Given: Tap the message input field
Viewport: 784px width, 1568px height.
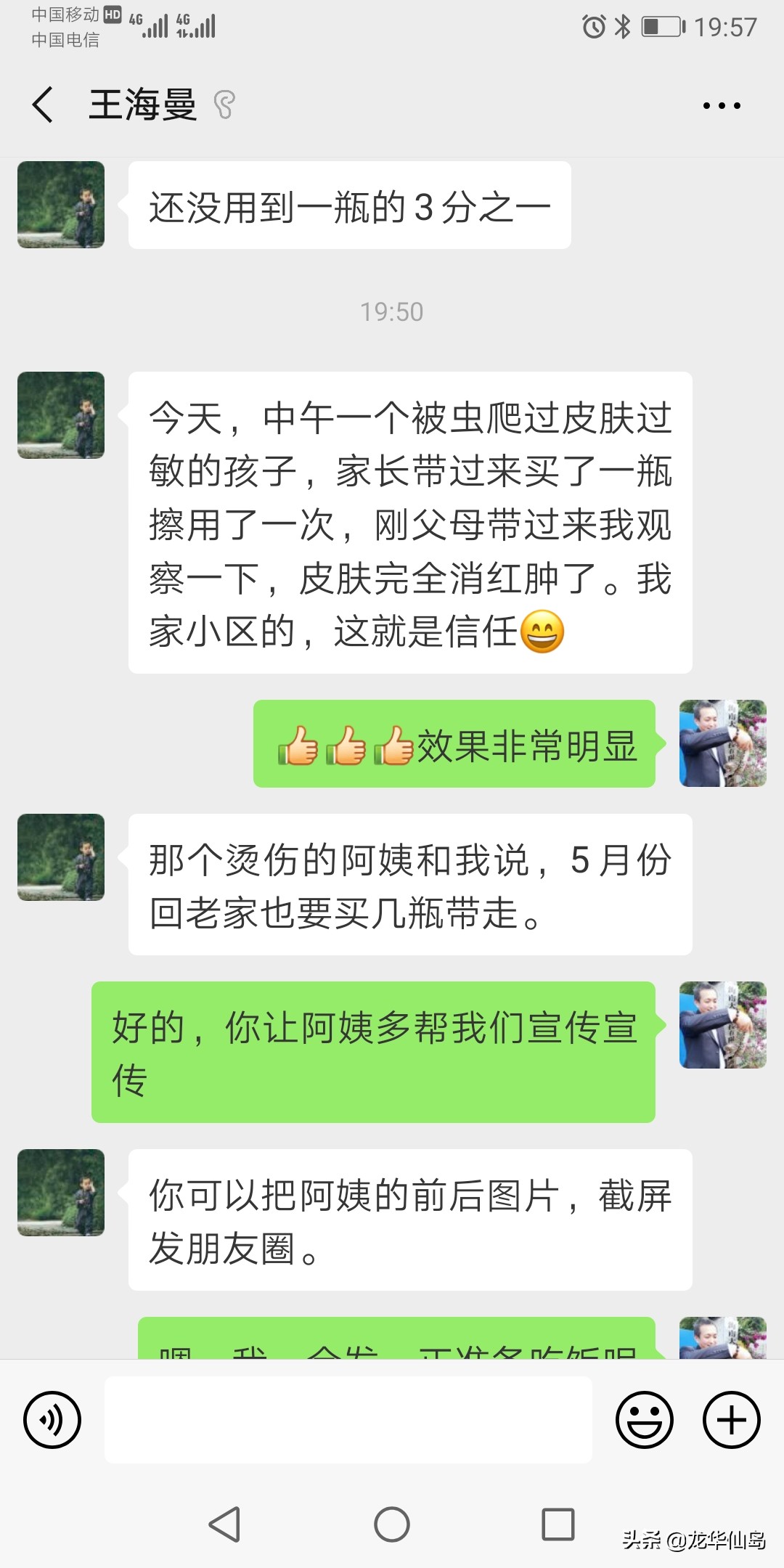Looking at the screenshot, I should tap(348, 1419).
